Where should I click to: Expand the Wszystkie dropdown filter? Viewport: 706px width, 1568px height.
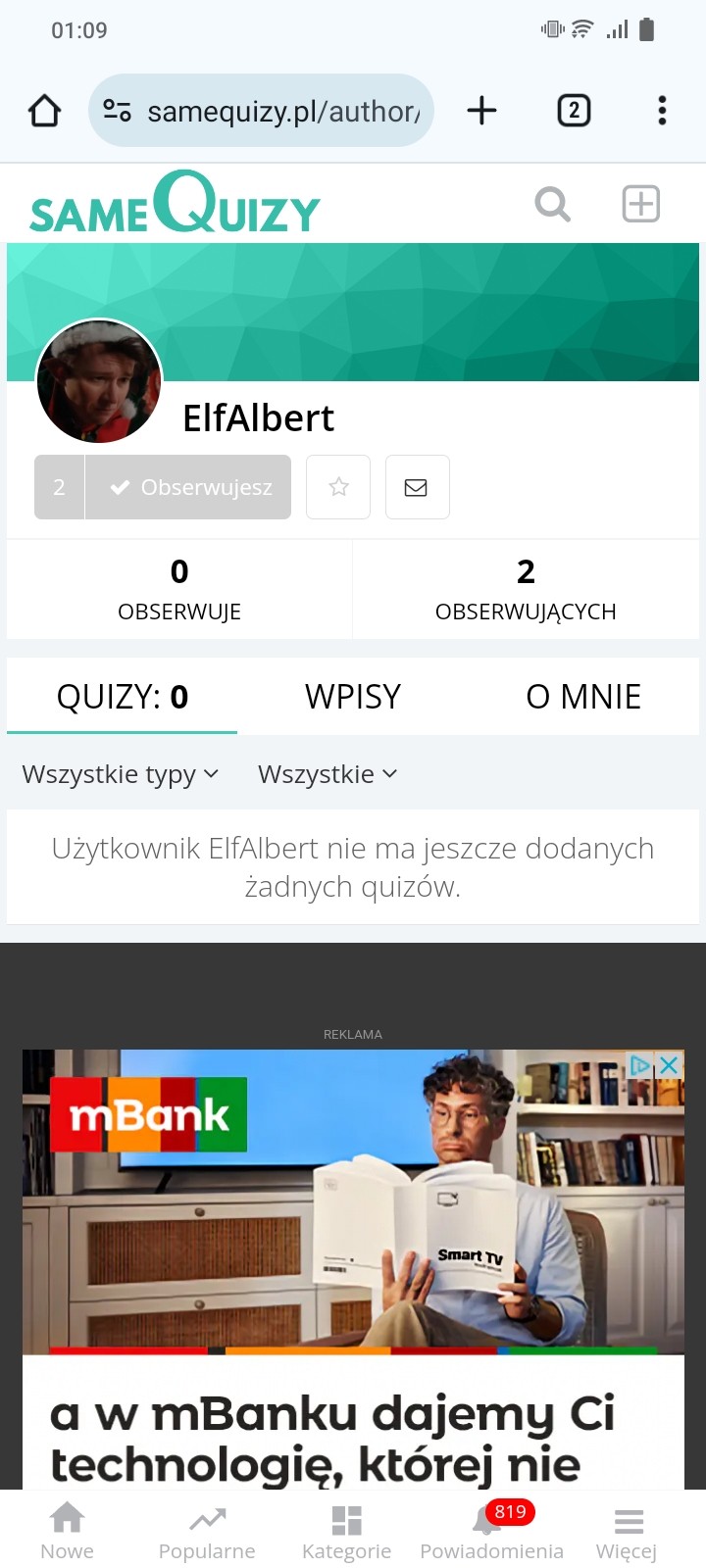[x=328, y=774]
